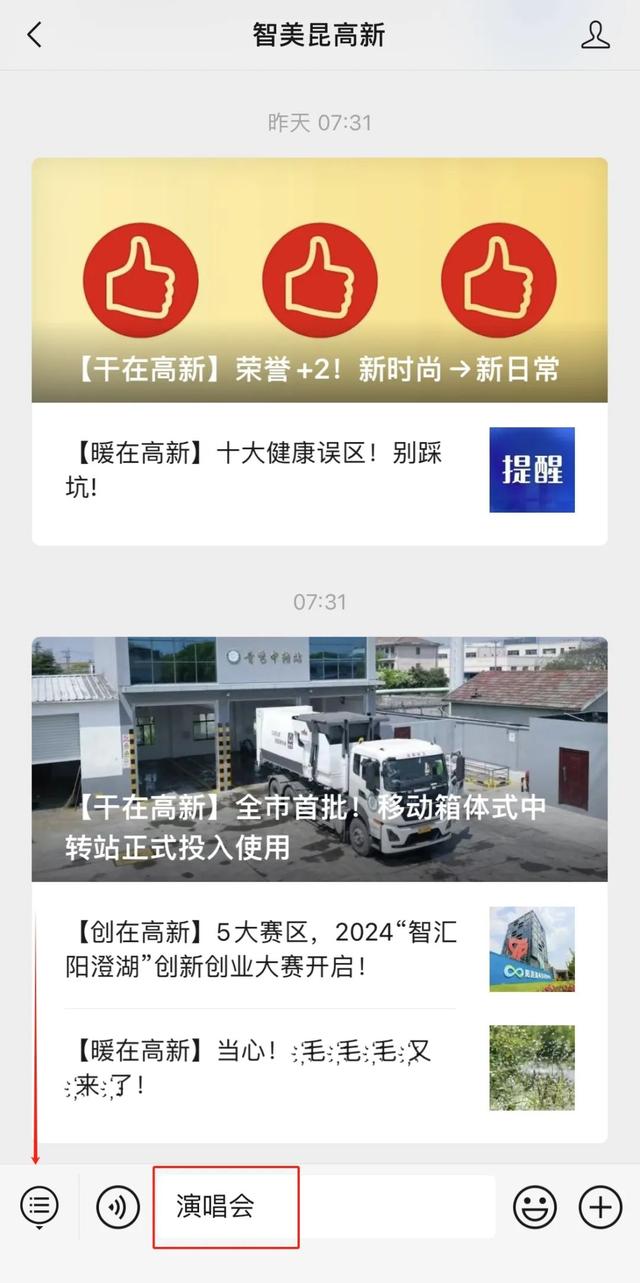Image resolution: width=640 pixels, height=1283 pixels.
Task: Open the 荣誉+2 新时尚 headline article
Action: click(319, 280)
